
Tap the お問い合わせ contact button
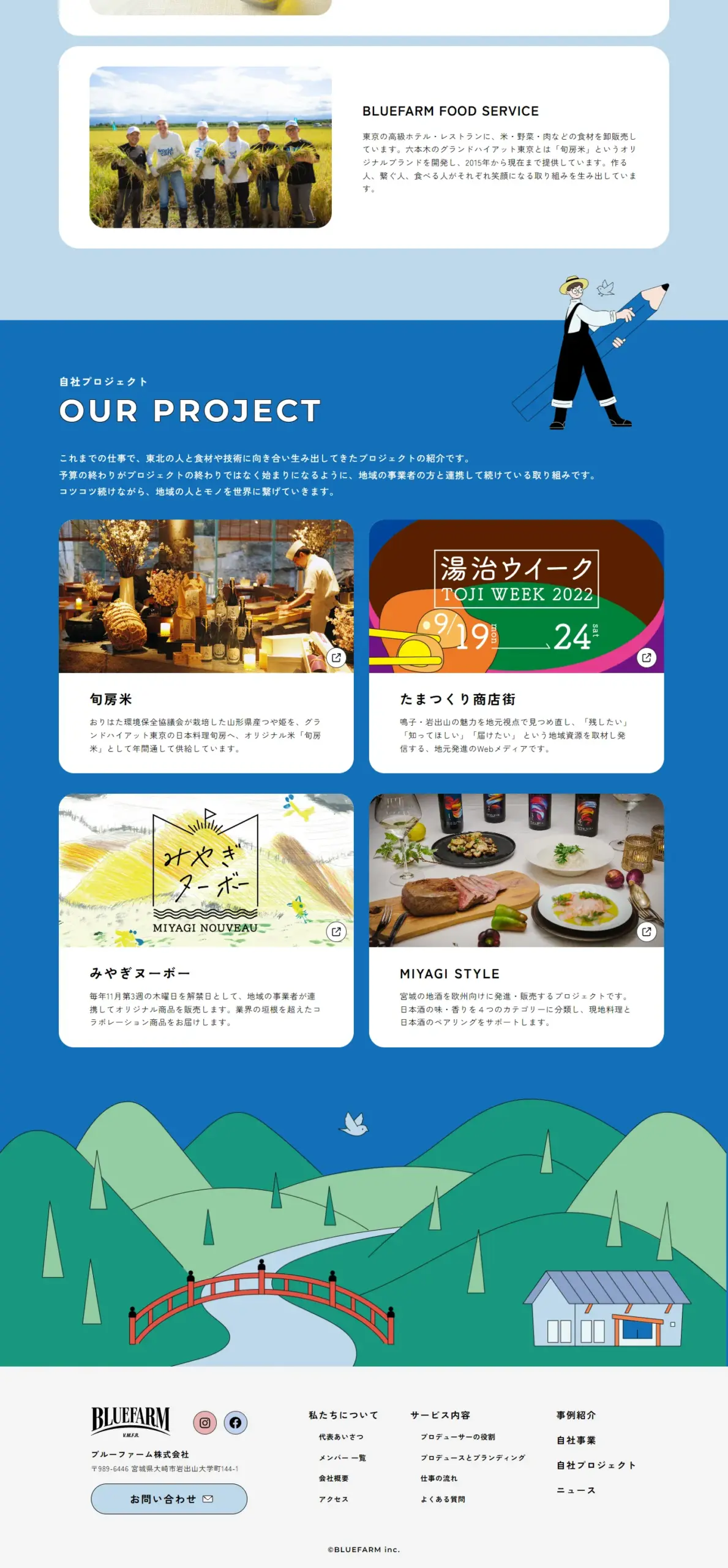coord(169,1499)
